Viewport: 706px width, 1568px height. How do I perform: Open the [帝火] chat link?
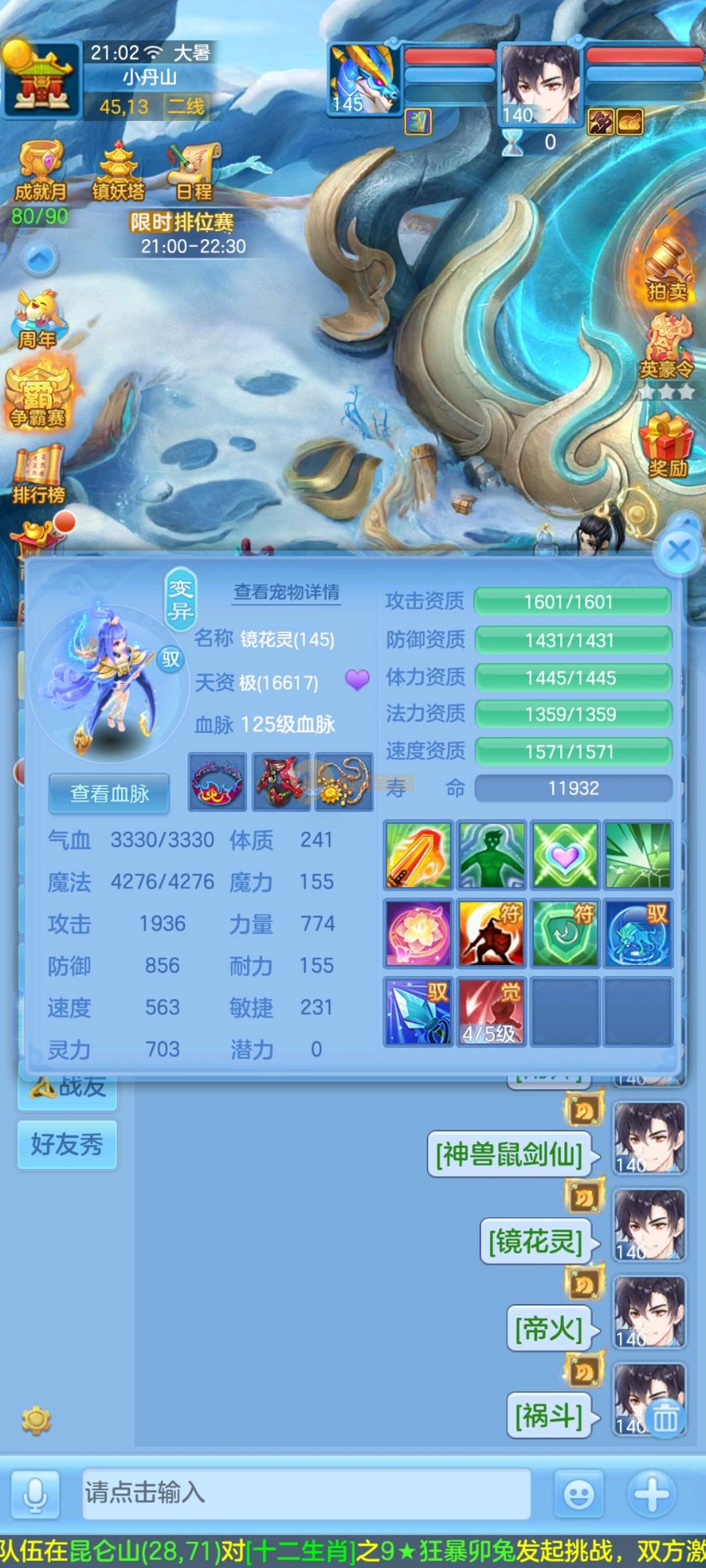(548, 1328)
